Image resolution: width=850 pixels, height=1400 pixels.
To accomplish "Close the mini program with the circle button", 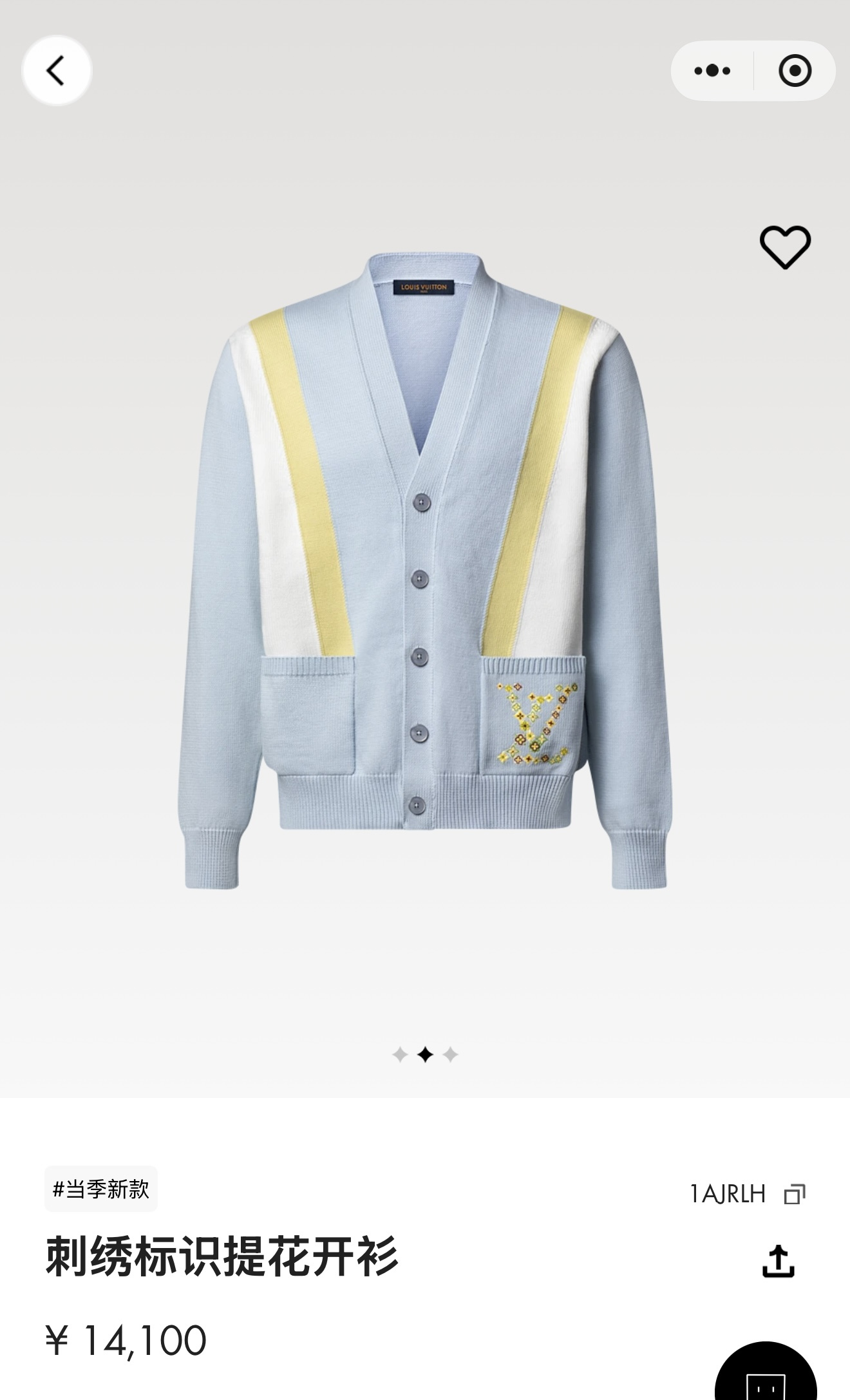I will [x=795, y=71].
